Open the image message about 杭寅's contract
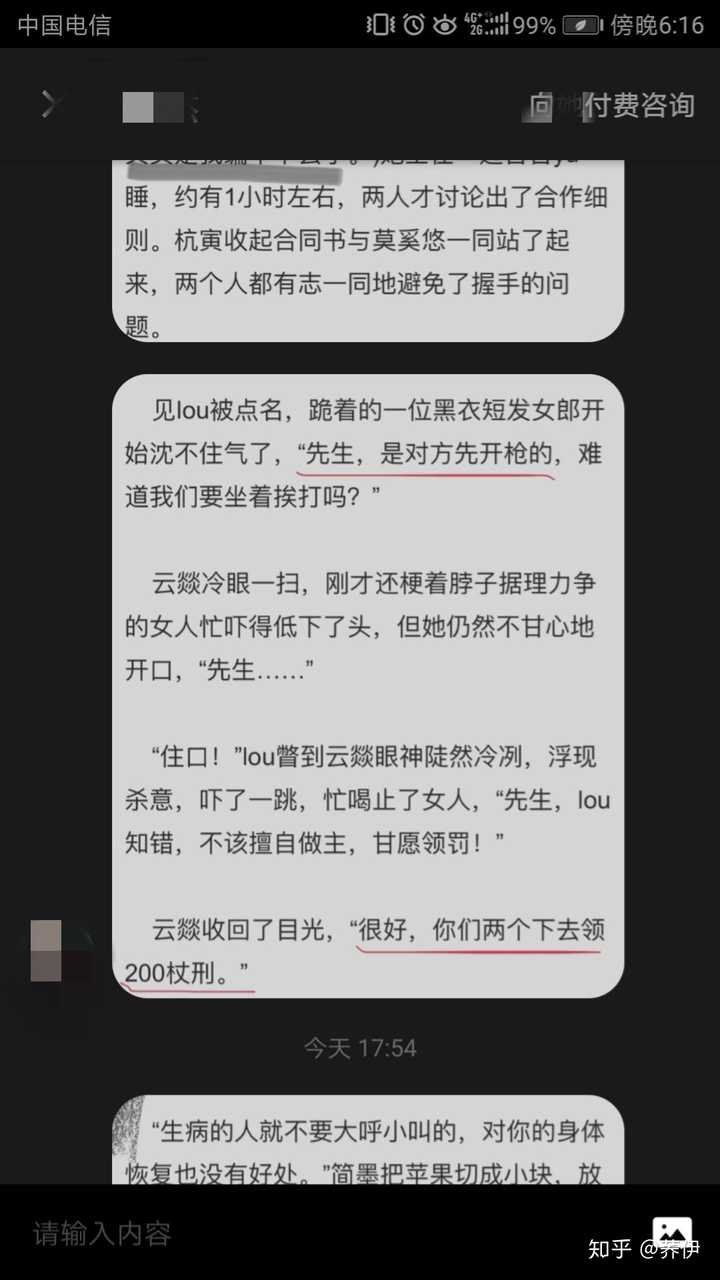This screenshot has width=720, height=1280. click(368, 251)
